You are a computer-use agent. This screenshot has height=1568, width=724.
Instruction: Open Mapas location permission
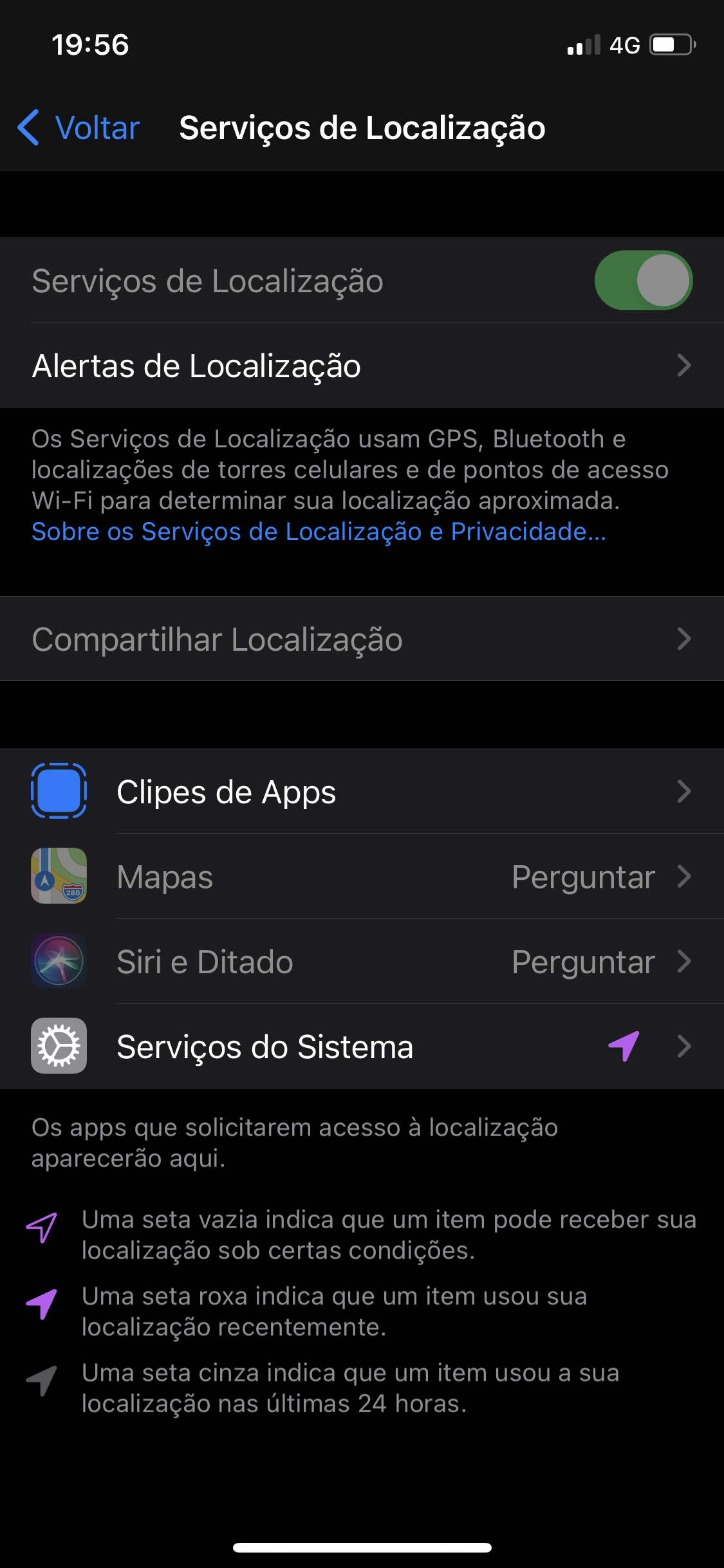coord(362,877)
